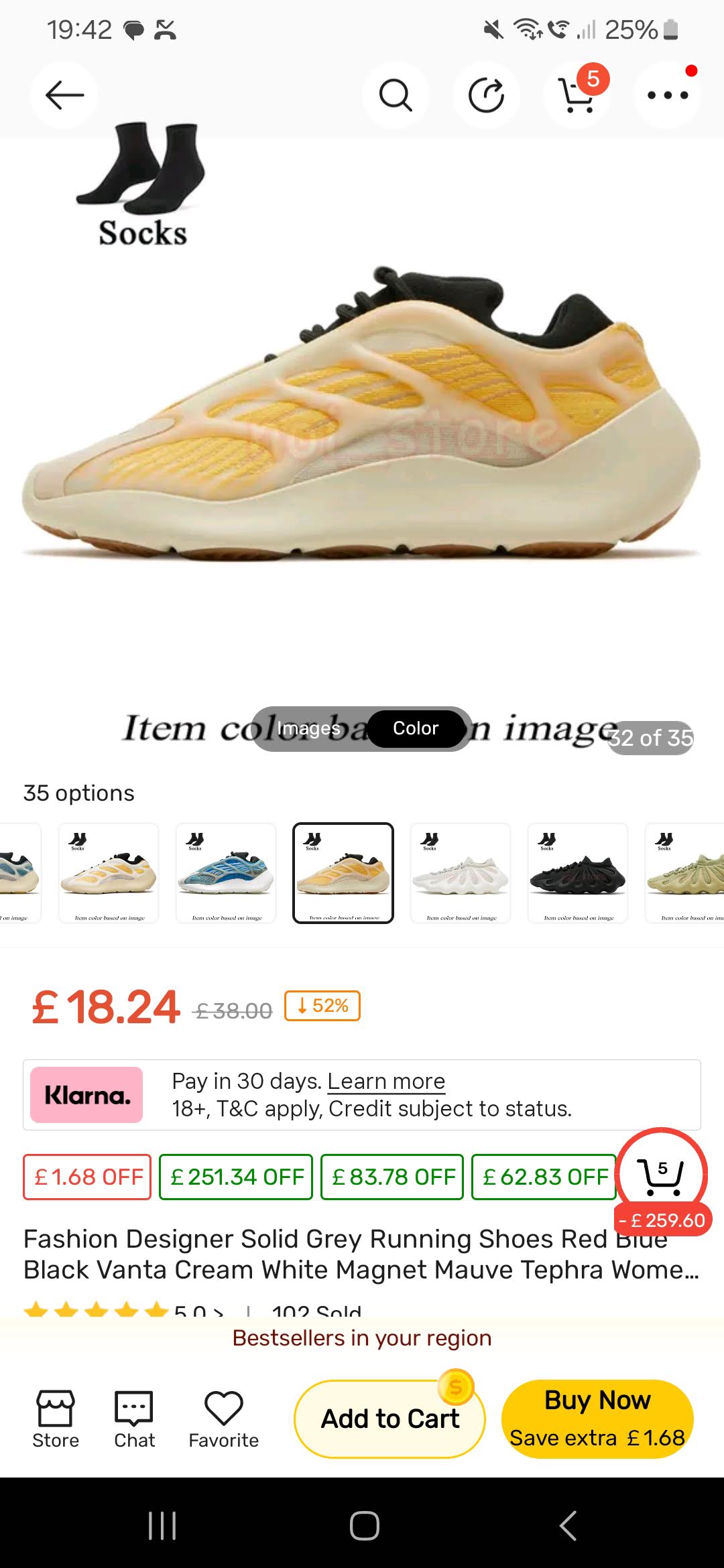The height and width of the screenshot is (1568, 724).
Task: Add this item to Favorites
Action: pyautogui.click(x=223, y=1419)
